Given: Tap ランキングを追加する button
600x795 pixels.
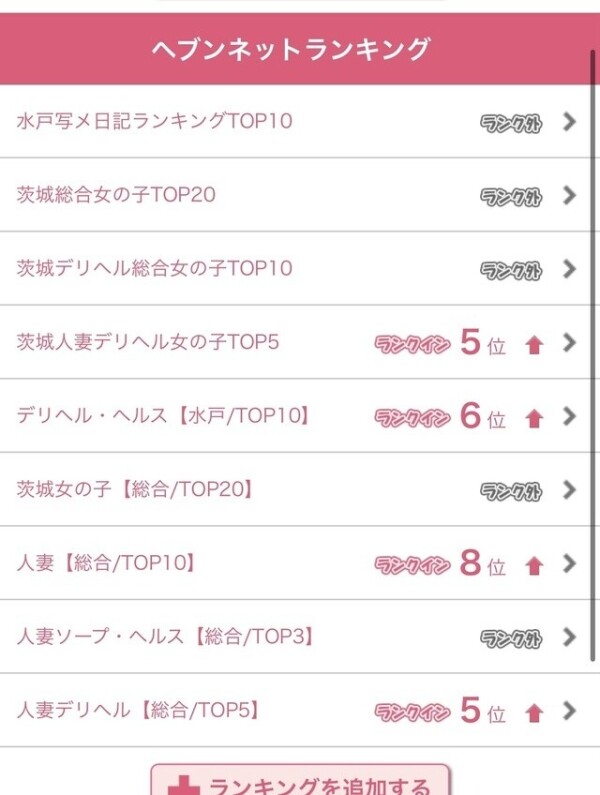Looking at the screenshot, I should [x=300, y=782].
